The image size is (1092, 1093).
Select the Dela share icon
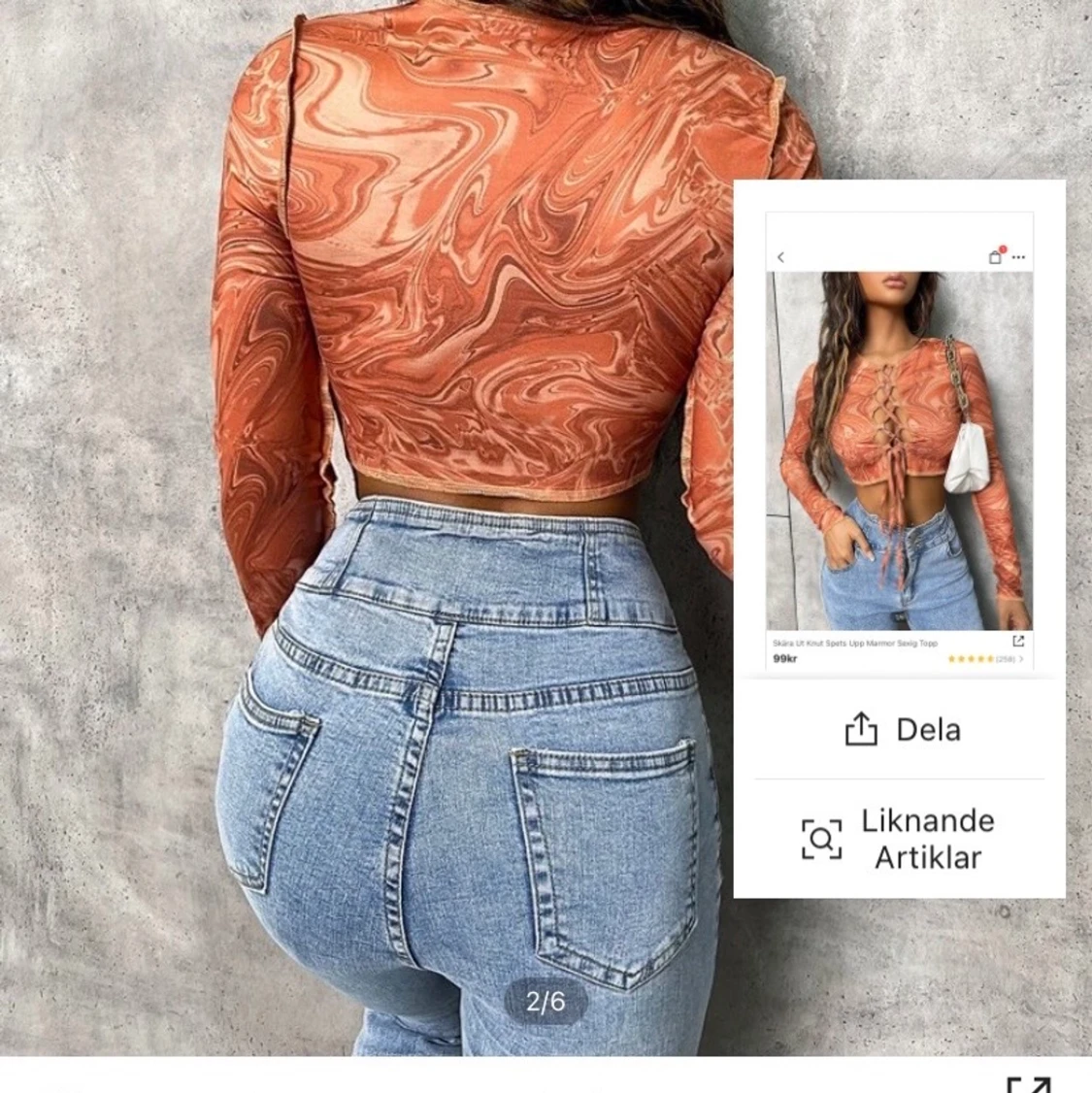(863, 730)
